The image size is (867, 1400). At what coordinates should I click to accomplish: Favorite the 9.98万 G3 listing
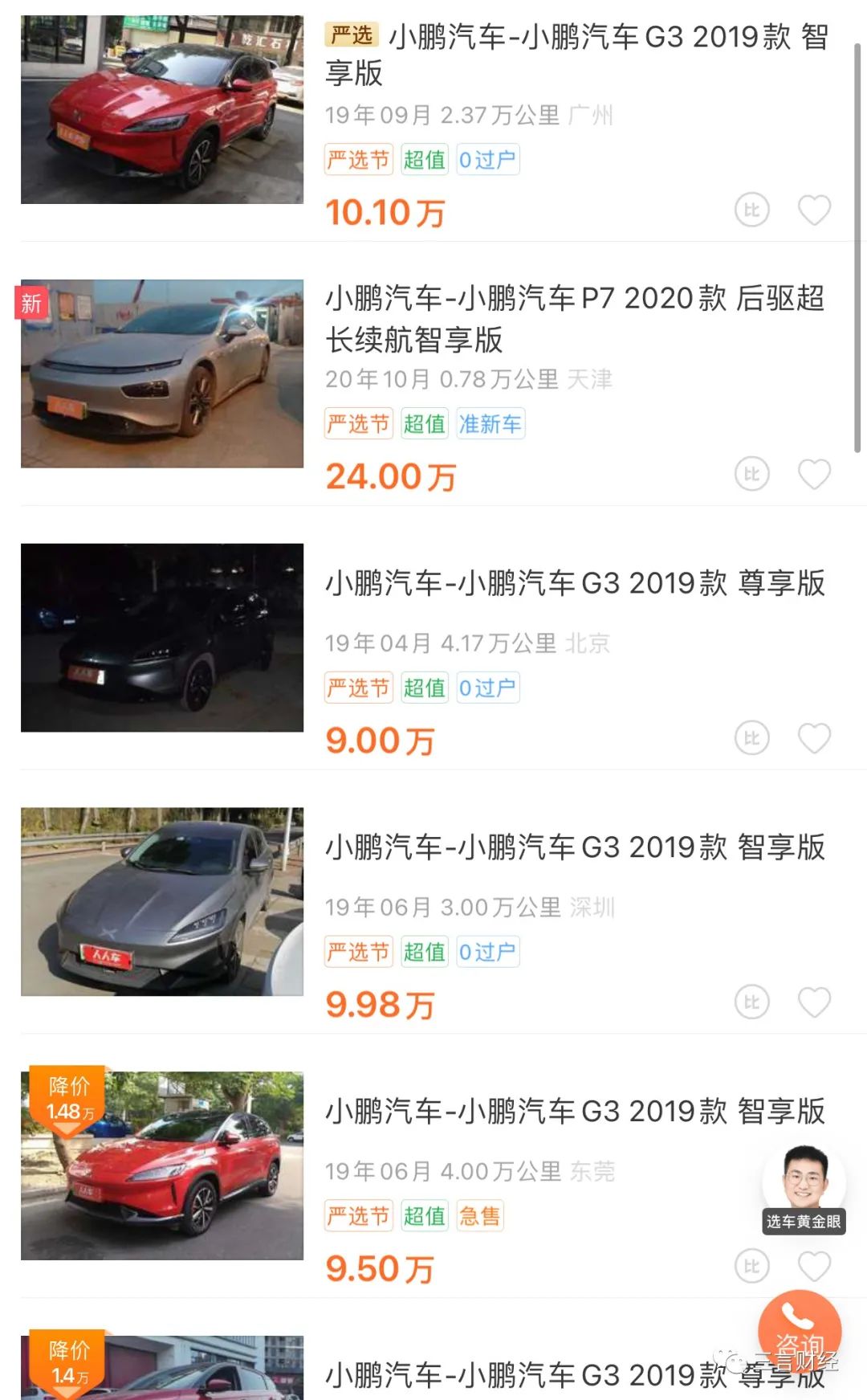814,1002
